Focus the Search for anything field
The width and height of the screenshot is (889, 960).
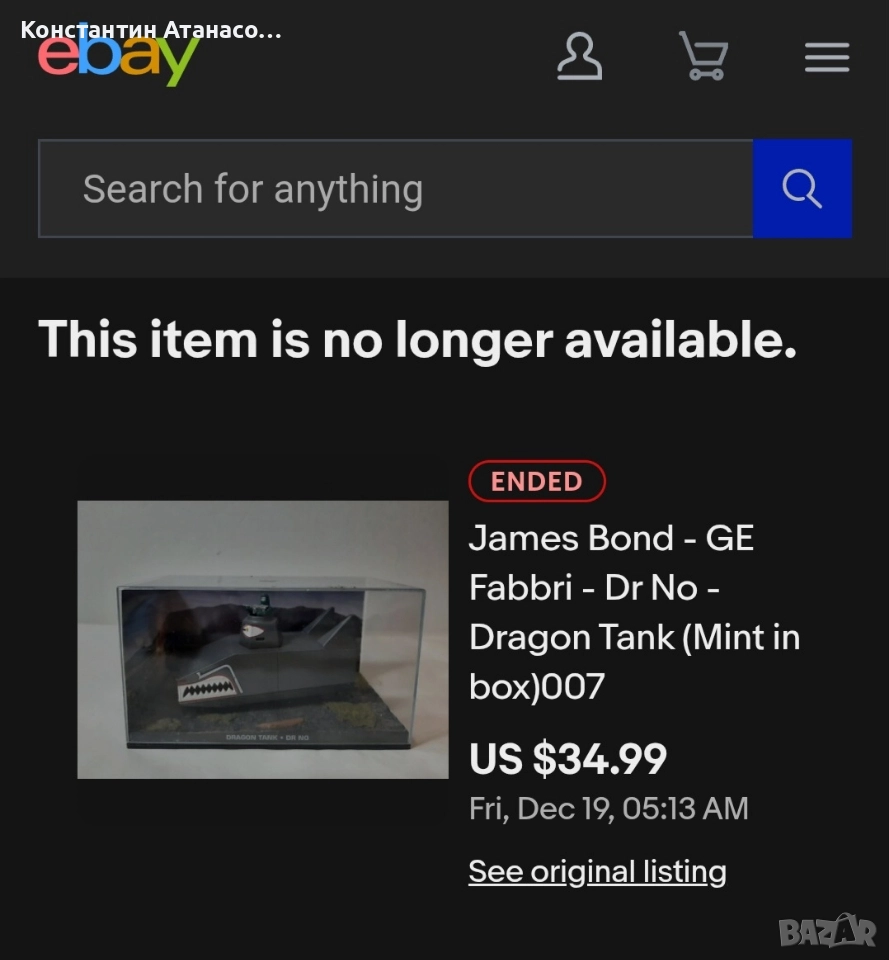click(x=395, y=189)
